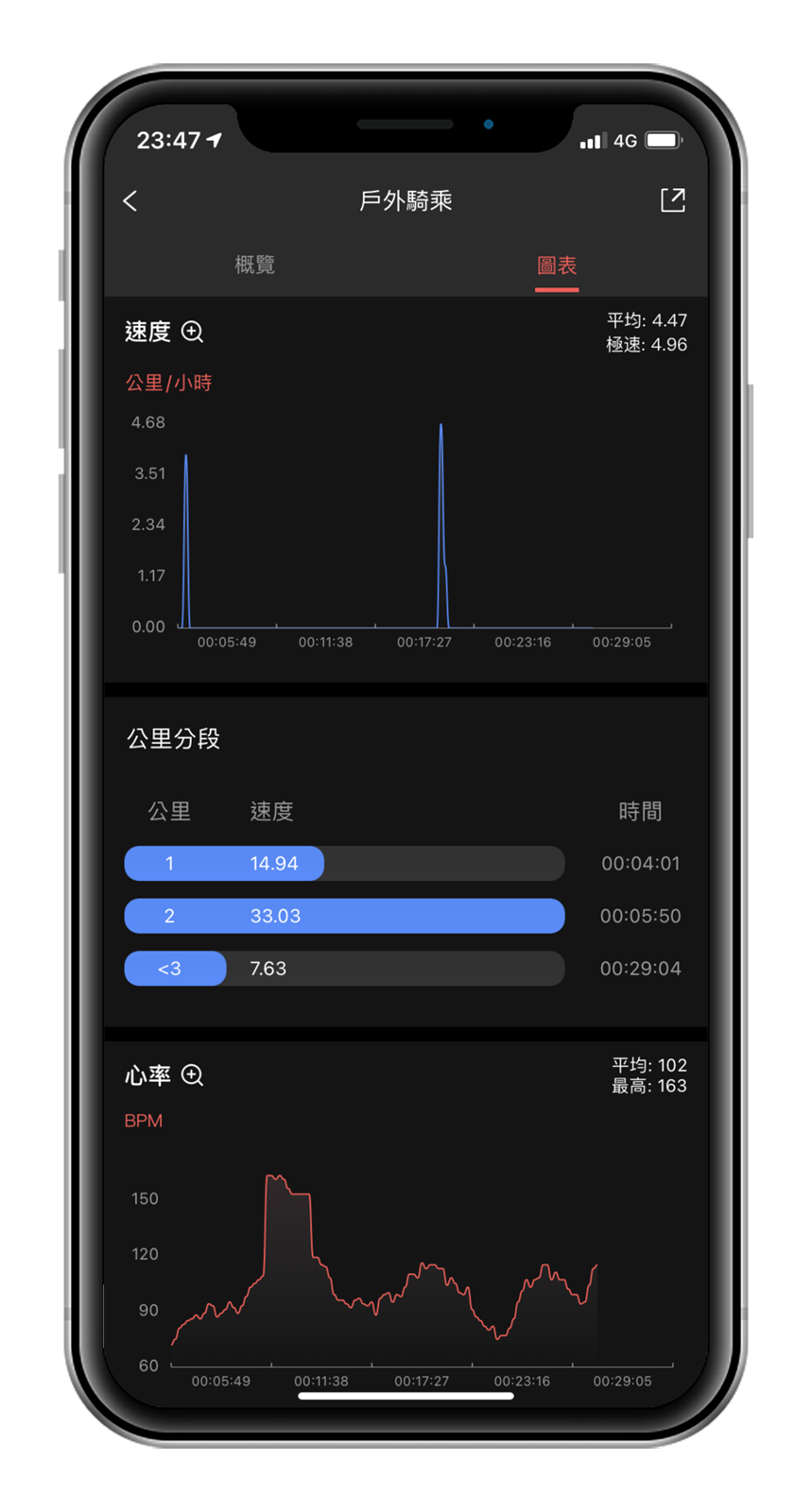Switch to the 概覽 tab
Image resolution: width=812 pixels, height=1512 pixels.
point(254,265)
